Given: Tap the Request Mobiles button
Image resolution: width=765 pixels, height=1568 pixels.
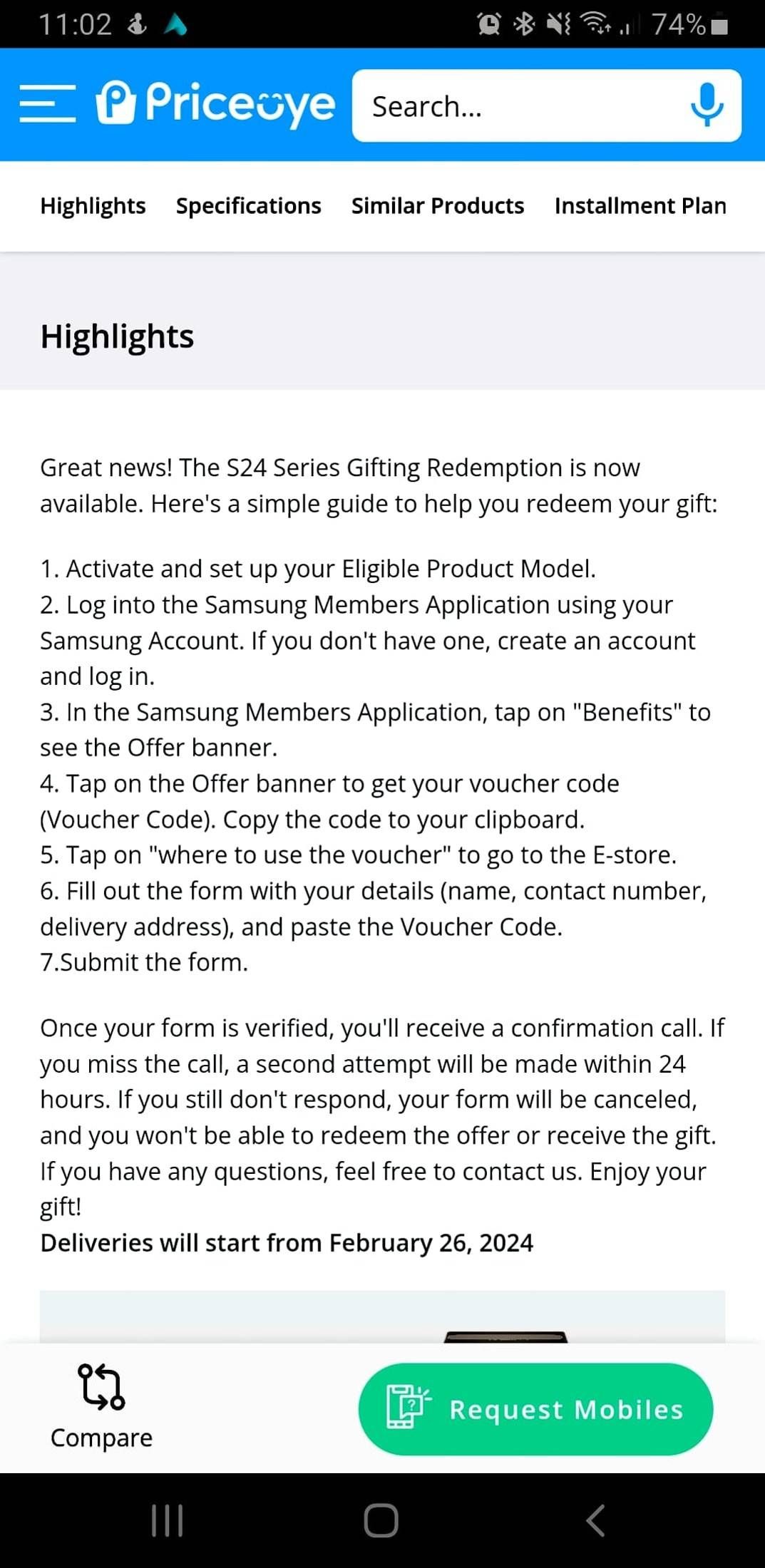Looking at the screenshot, I should 535,1409.
